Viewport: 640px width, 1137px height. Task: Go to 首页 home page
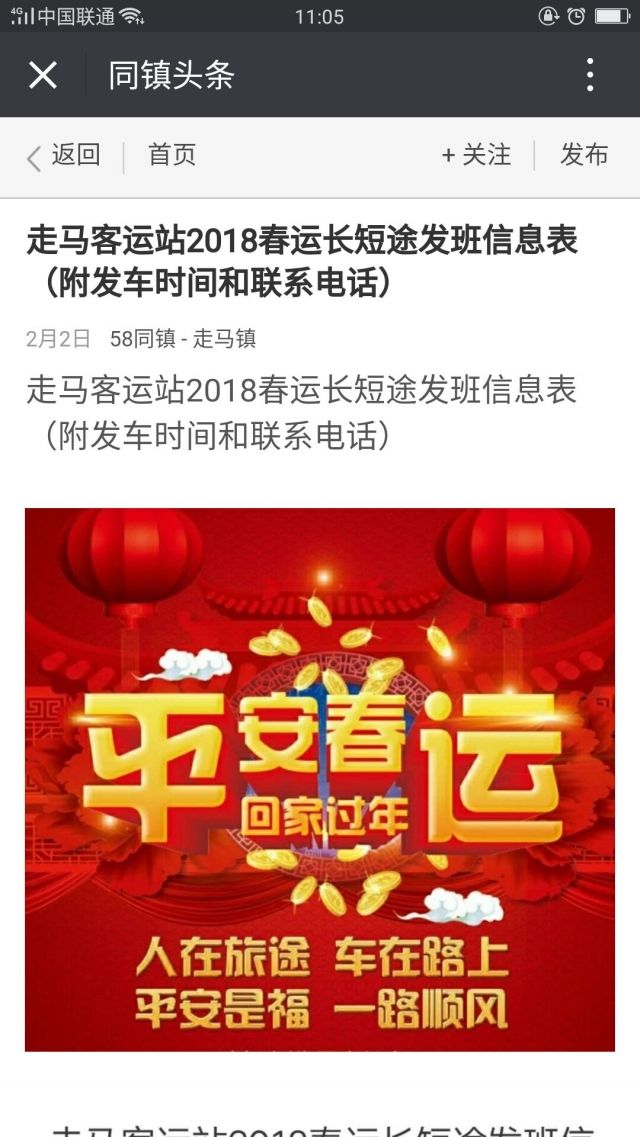coord(172,155)
